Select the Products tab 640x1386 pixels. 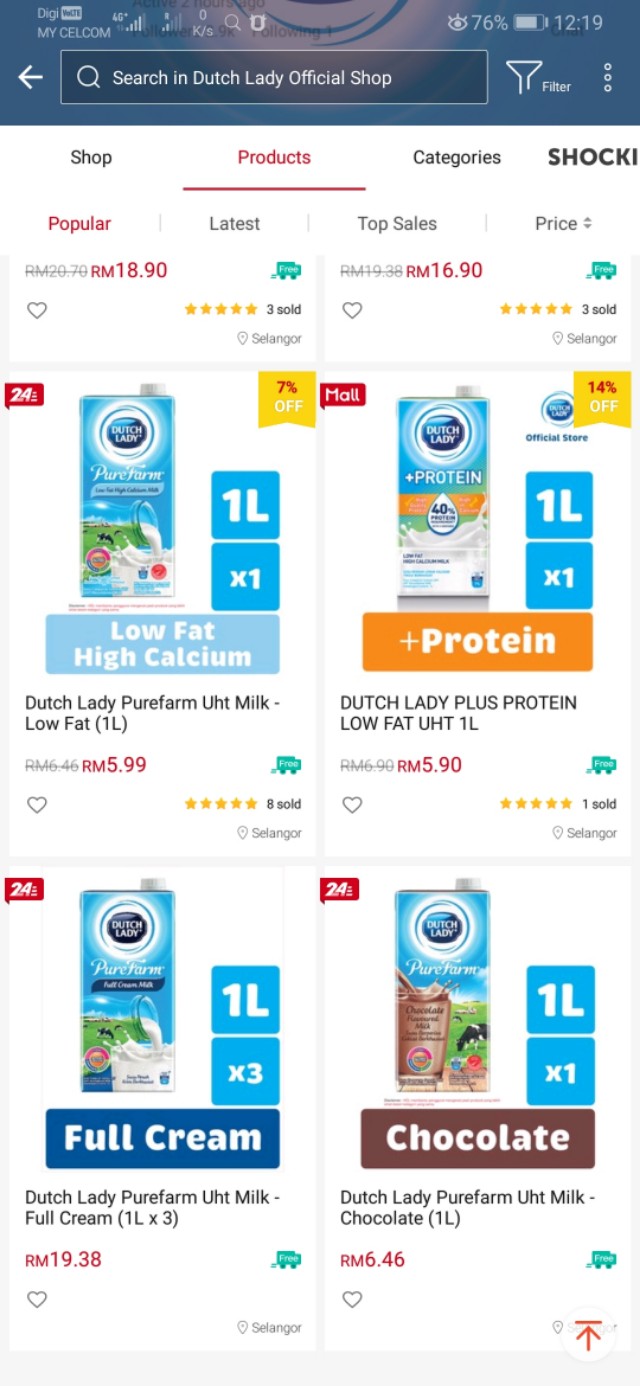274,157
